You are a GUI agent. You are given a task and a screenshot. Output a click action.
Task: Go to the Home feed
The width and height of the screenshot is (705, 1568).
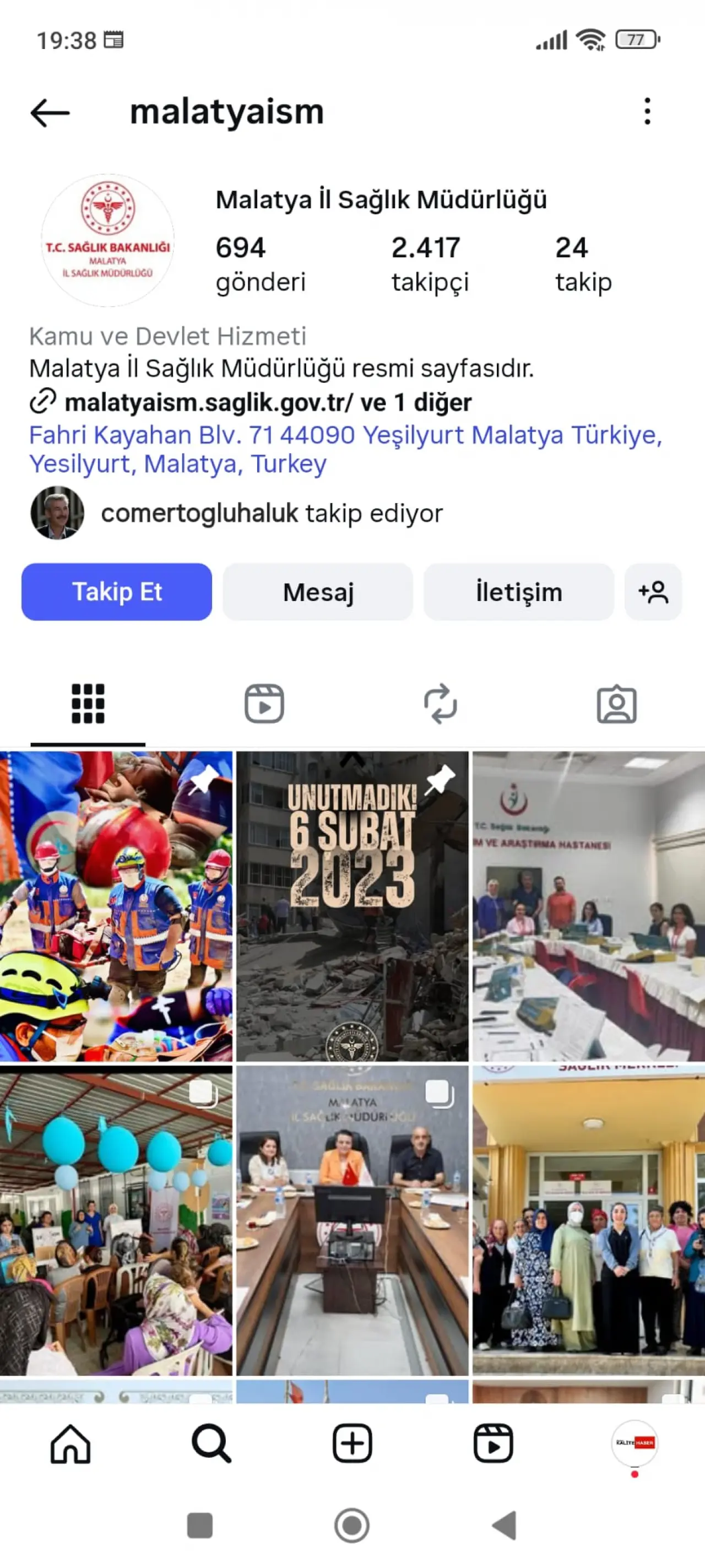[x=70, y=1443]
